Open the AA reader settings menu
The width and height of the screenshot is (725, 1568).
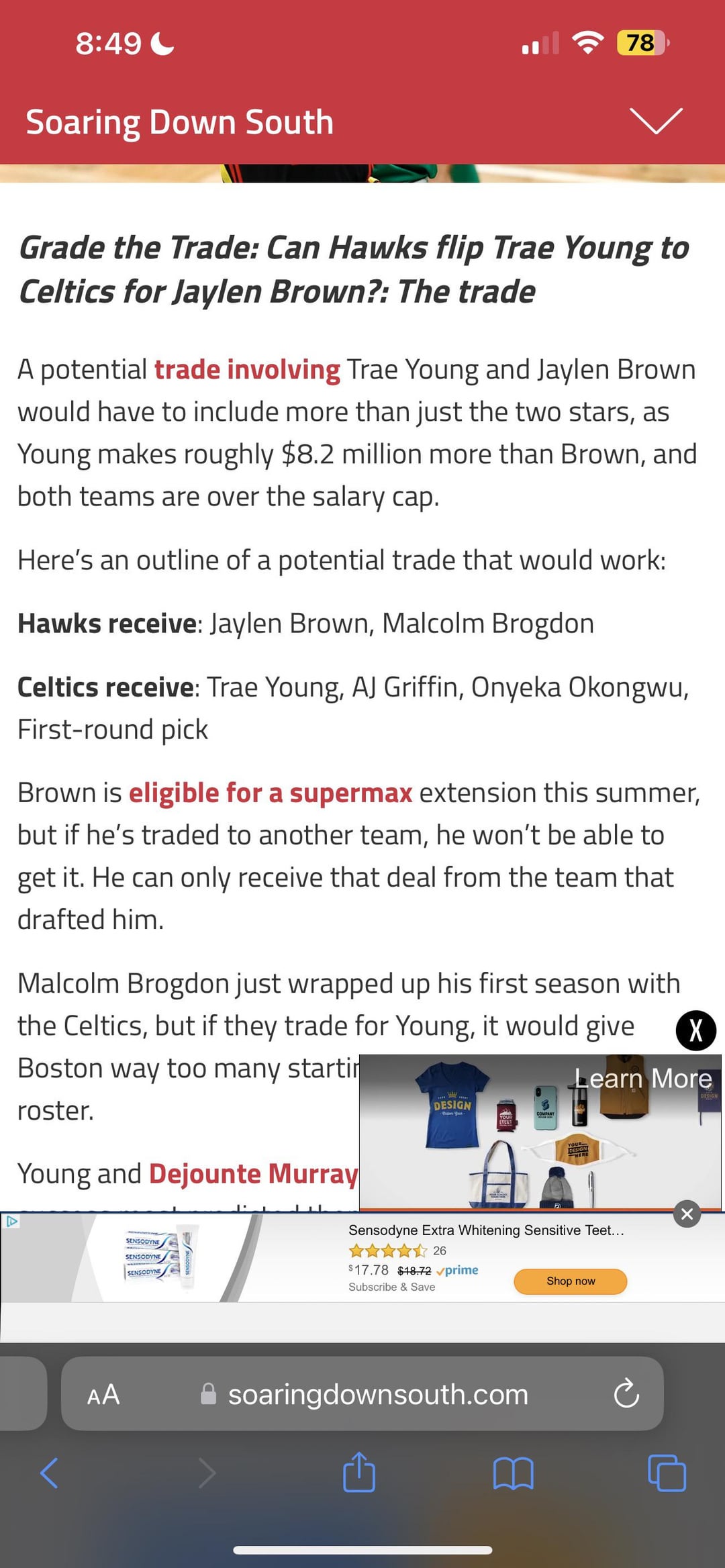[103, 1395]
